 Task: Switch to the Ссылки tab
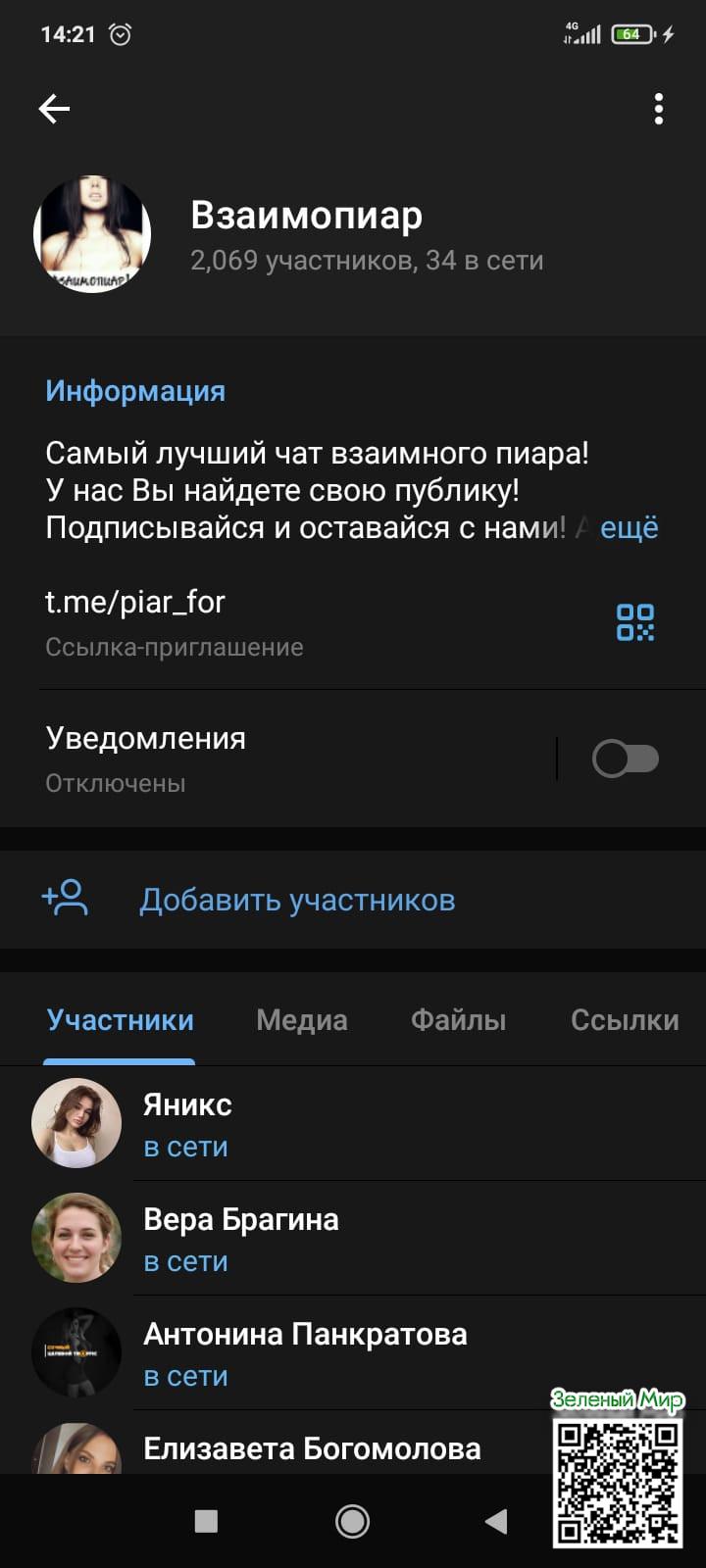[625, 1020]
